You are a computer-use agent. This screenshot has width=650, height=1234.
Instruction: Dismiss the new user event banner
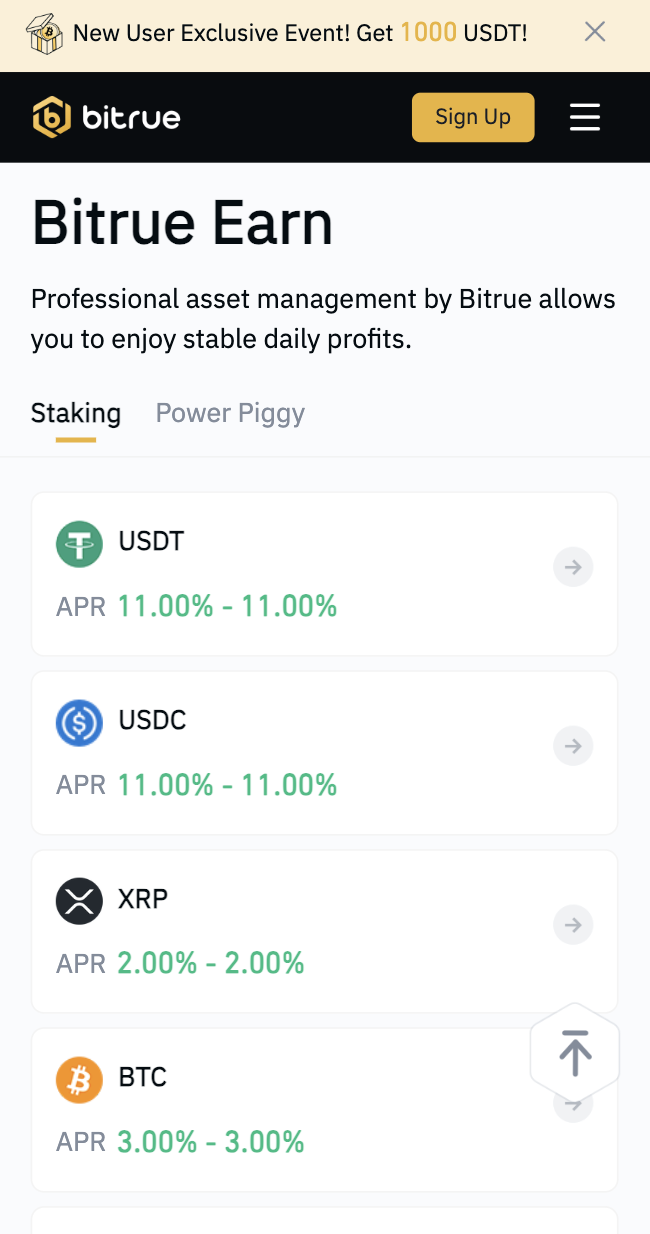[595, 32]
